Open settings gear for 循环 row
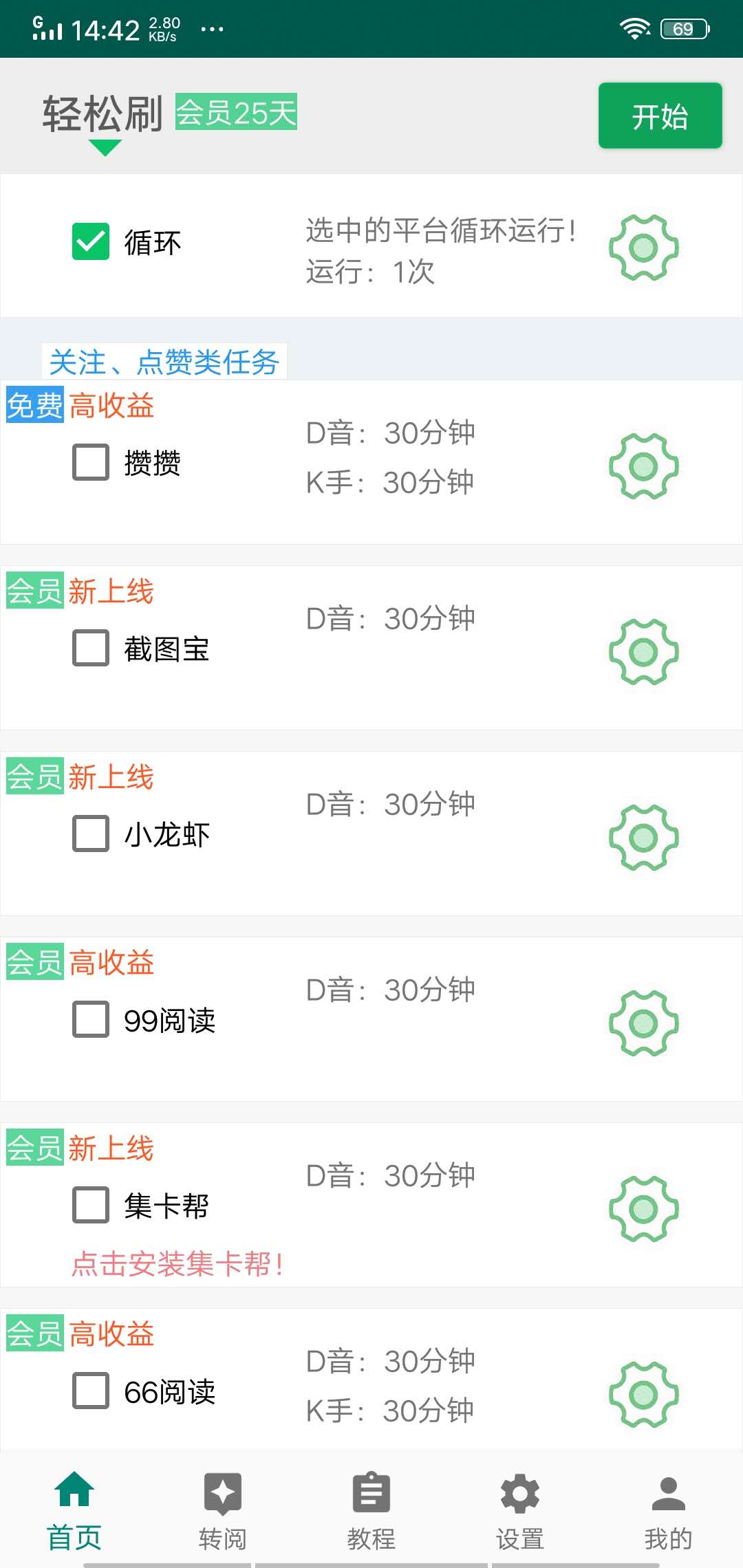Screen dimensions: 743x1568 tap(645, 248)
